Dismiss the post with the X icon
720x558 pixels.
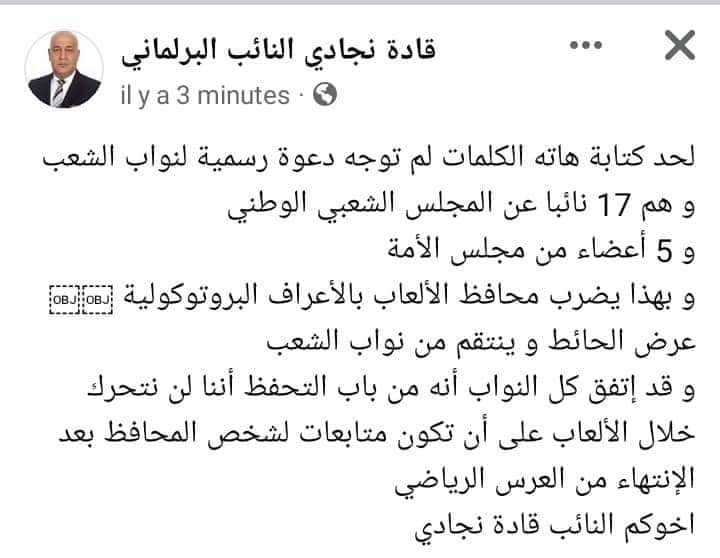679,46
